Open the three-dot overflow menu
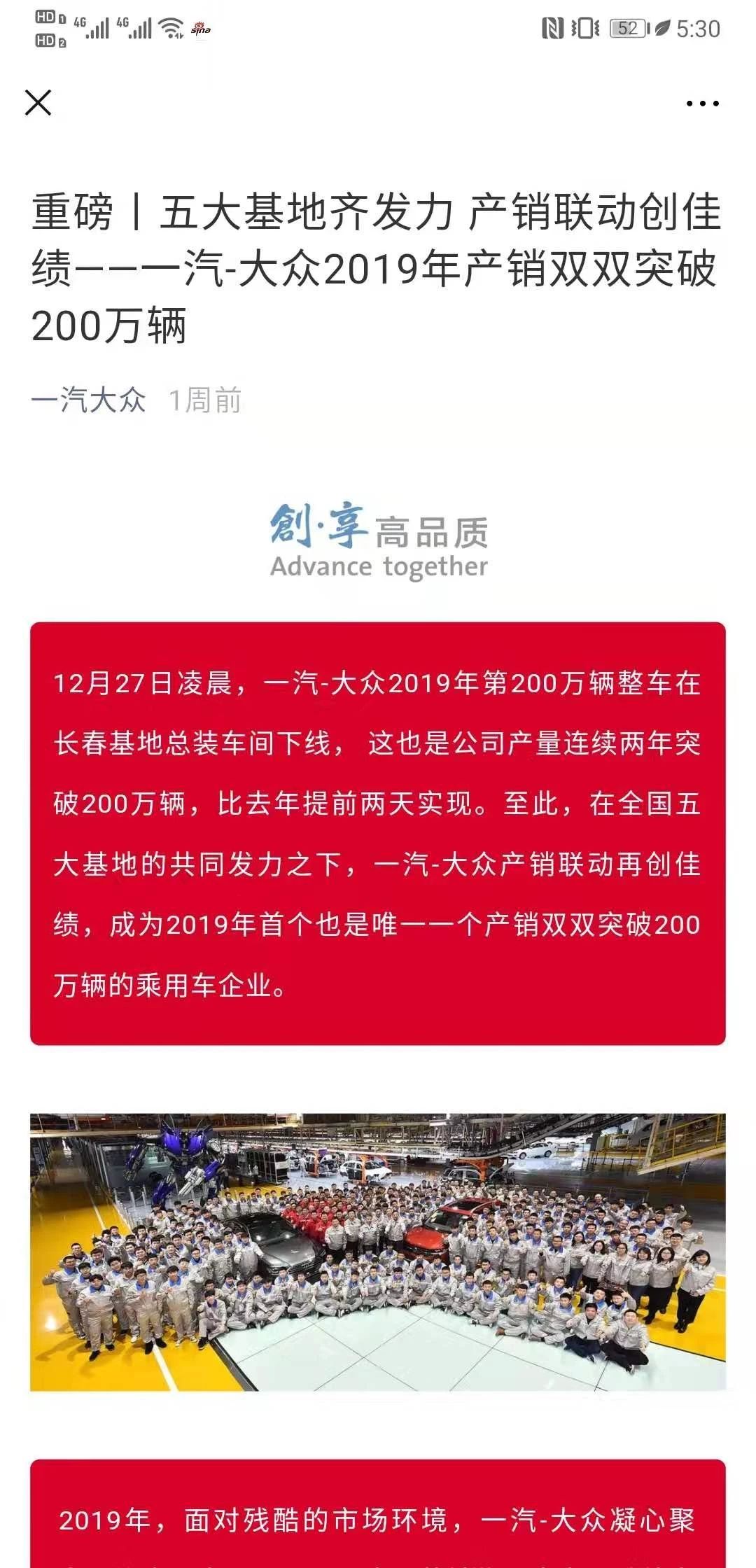Image resolution: width=756 pixels, height=1568 pixels. point(702,104)
